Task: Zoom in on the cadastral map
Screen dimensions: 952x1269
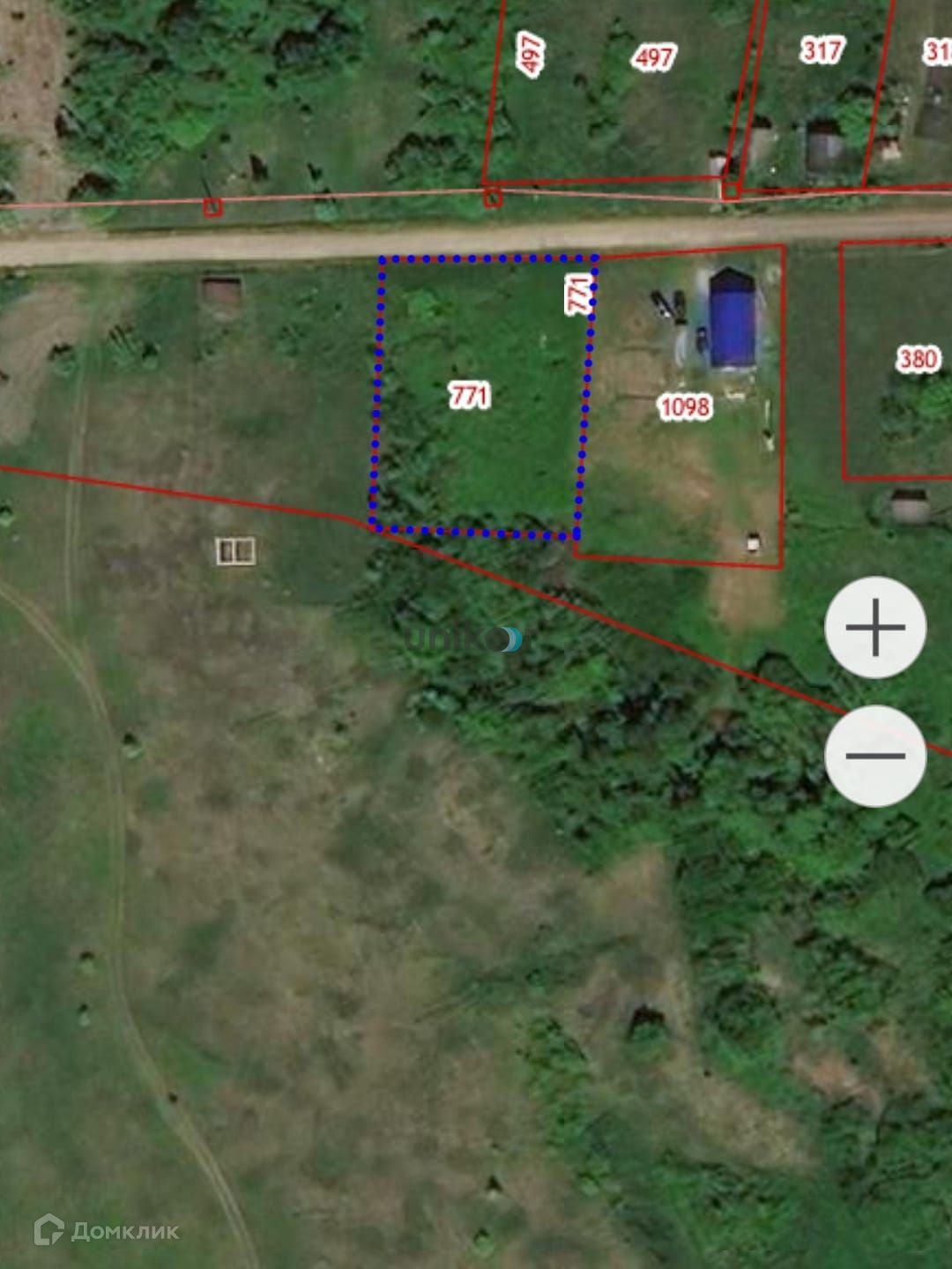Action: 874,628
